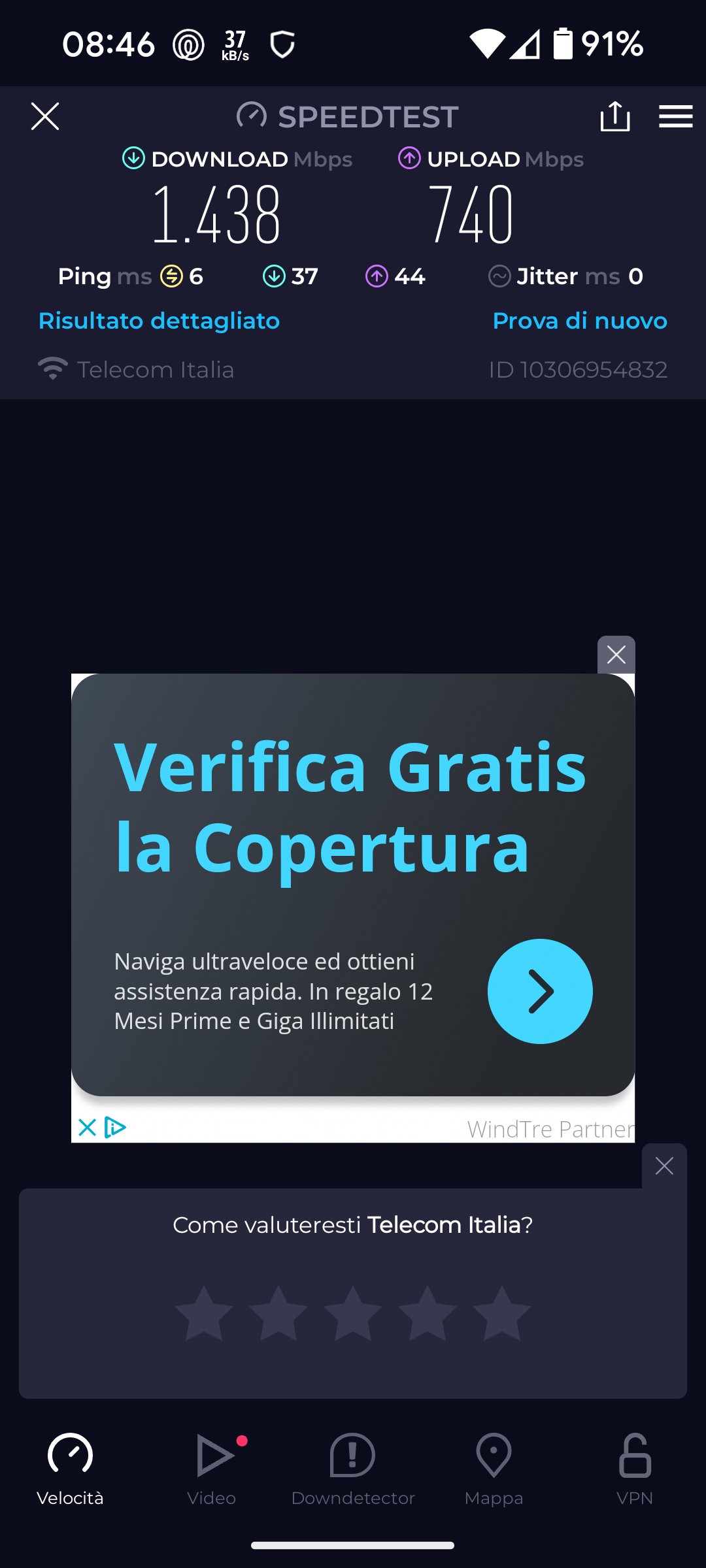Dismiss the WindTre advertisement
The width and height of the screenshot is (706, 1568).
click(x=616, y=654)
